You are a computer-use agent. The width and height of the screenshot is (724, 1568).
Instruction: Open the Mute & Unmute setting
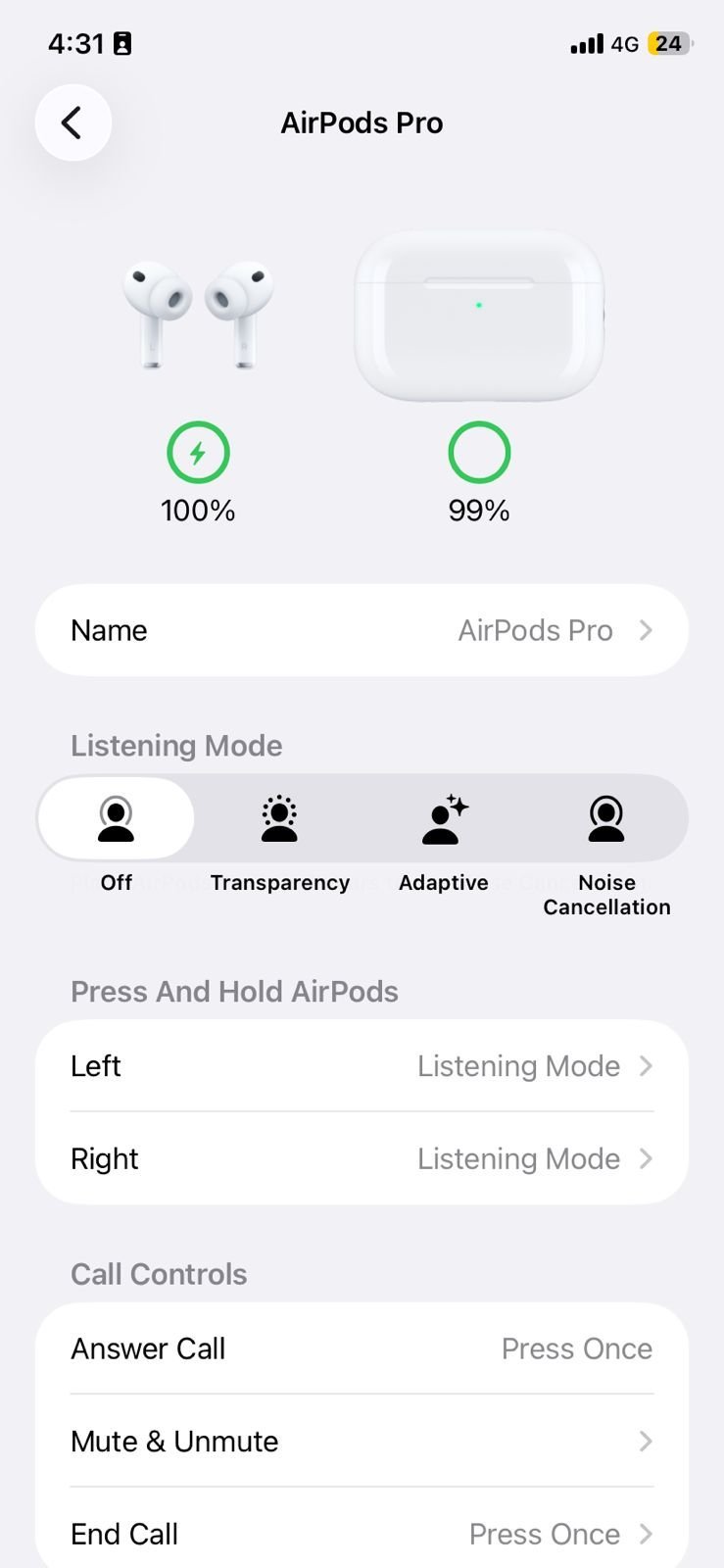(x=644, y=1441)
